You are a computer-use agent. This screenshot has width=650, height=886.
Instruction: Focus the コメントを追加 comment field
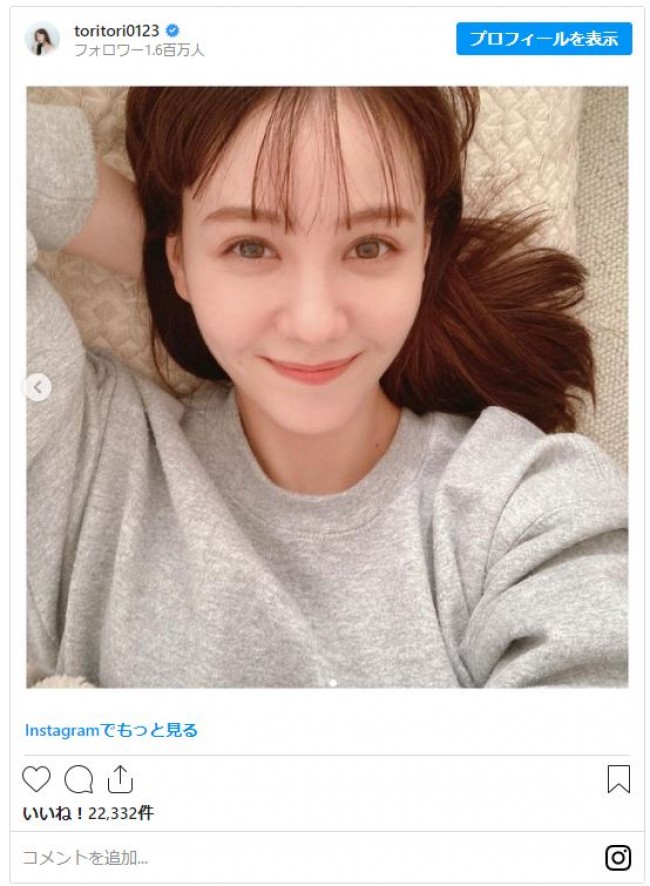tap(300, 857)
